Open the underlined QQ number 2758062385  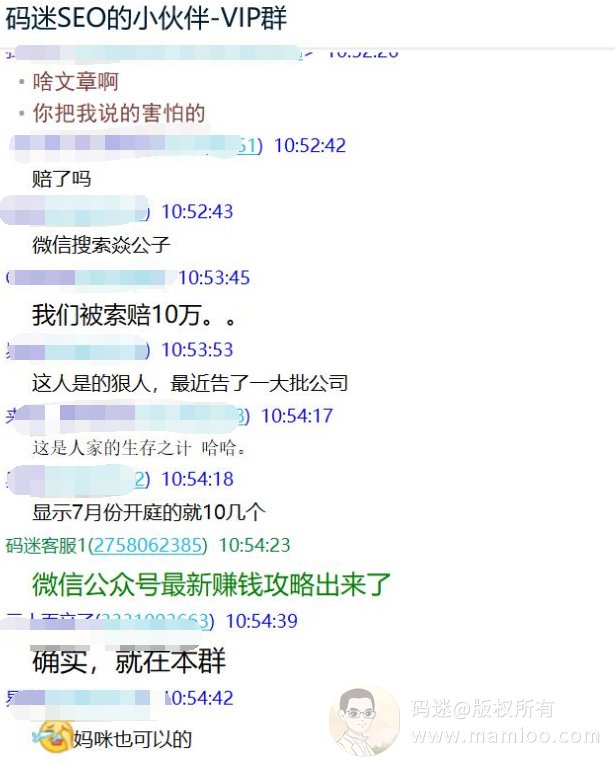tap(148, 545)
